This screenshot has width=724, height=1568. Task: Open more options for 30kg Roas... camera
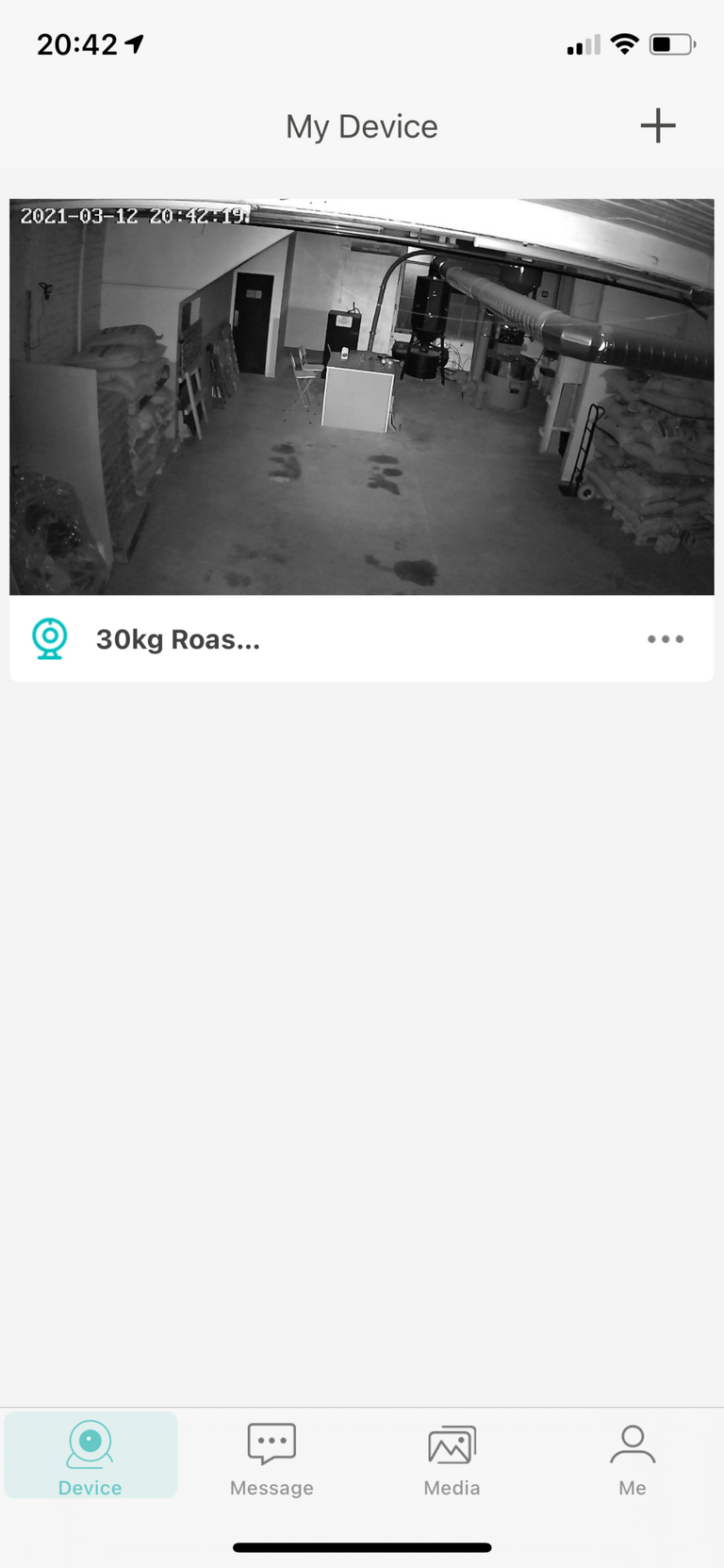[x=665, y=639]
